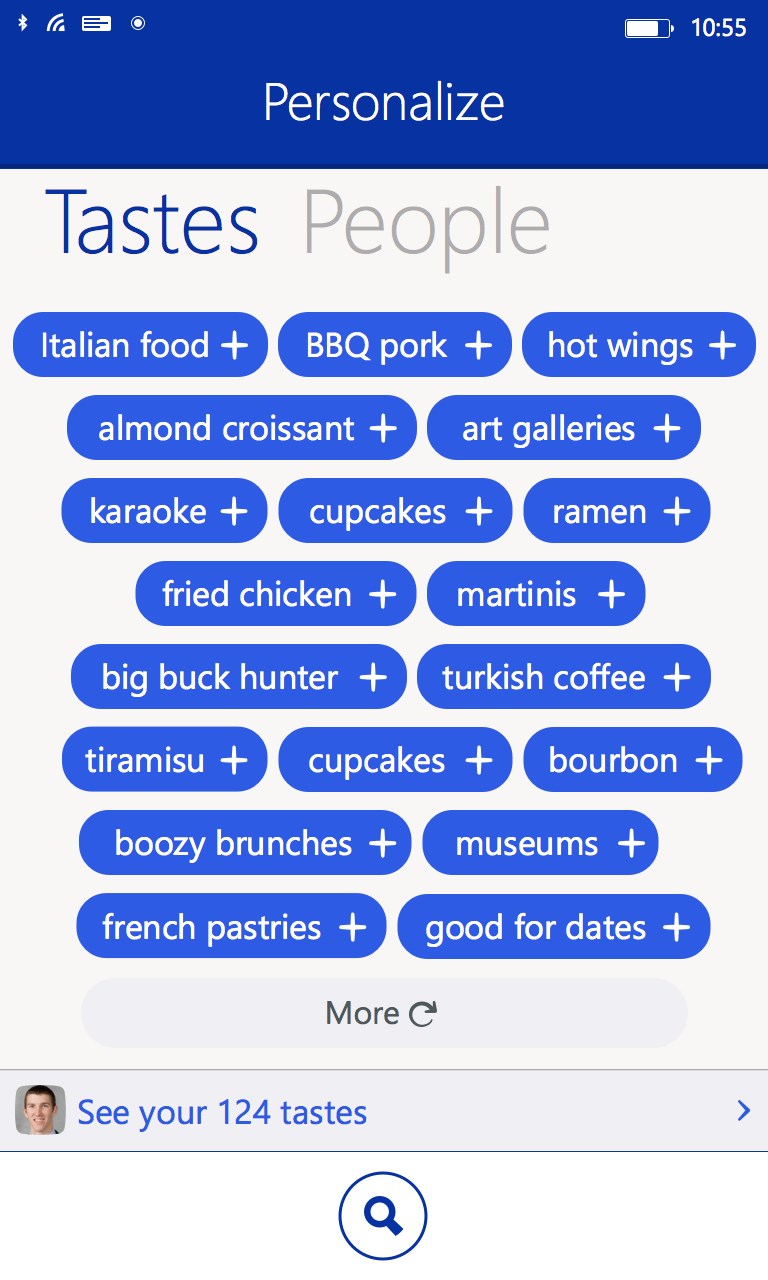Select turkish coffee chip
This screenshot has height=1280, width=768.
[x=563, y=677]
